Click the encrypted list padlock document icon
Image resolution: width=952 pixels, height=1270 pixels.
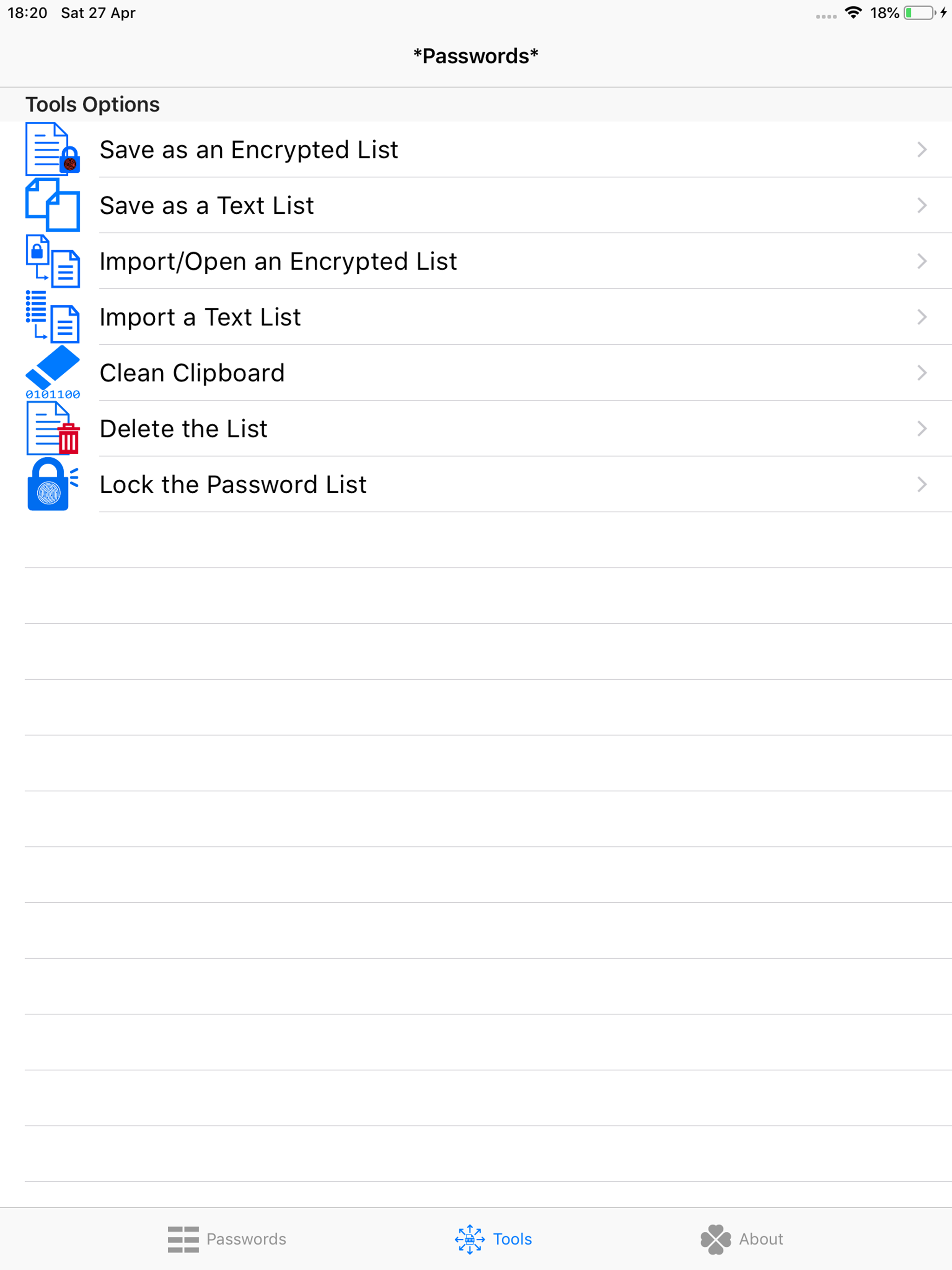pyautogui.click(x=53, y=149)
